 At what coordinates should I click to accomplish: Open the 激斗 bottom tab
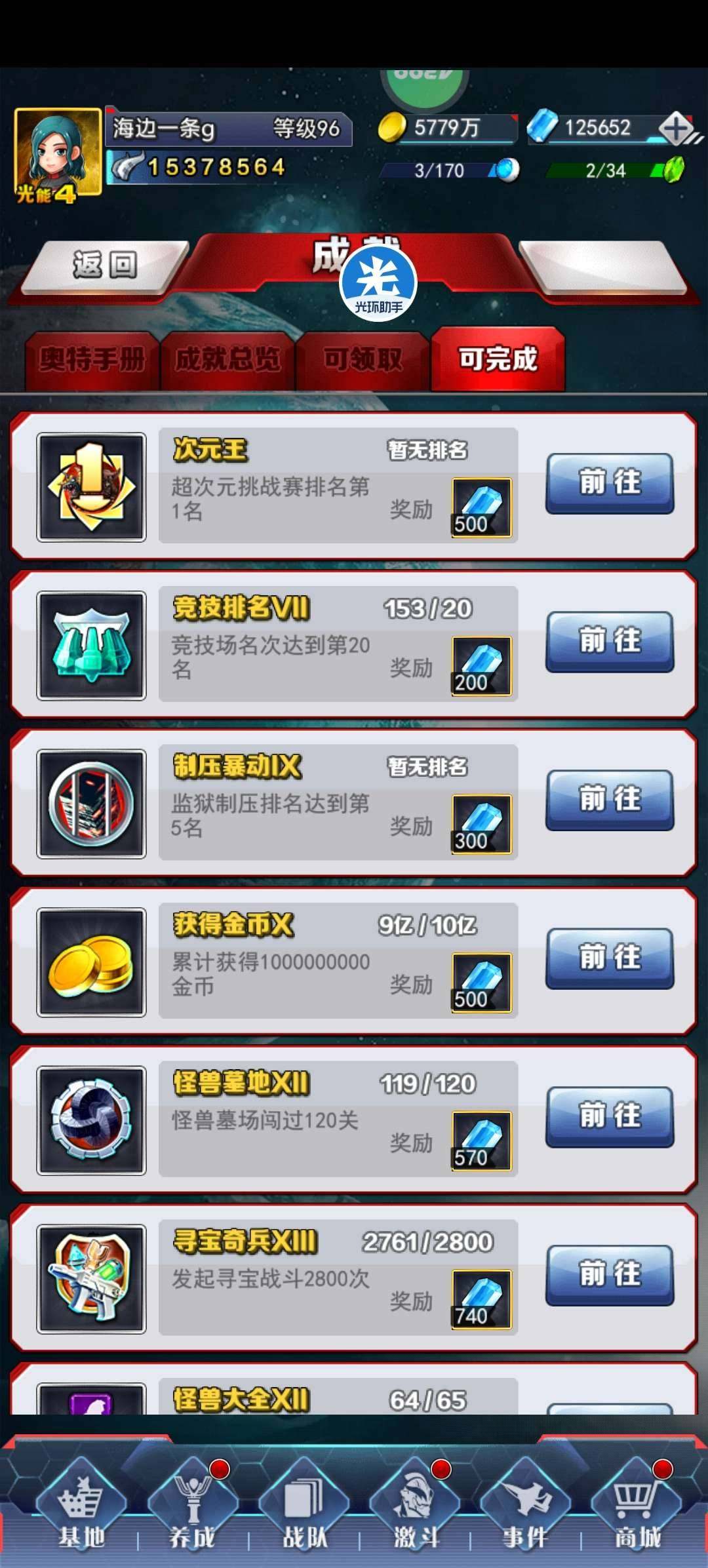click(415, 1508)
